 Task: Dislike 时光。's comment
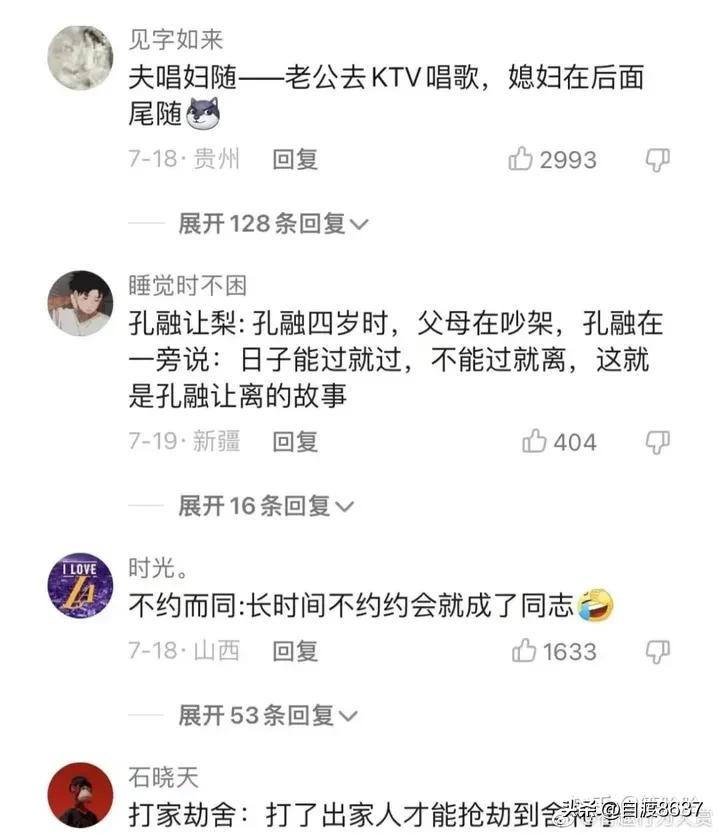tap(657, 651)
